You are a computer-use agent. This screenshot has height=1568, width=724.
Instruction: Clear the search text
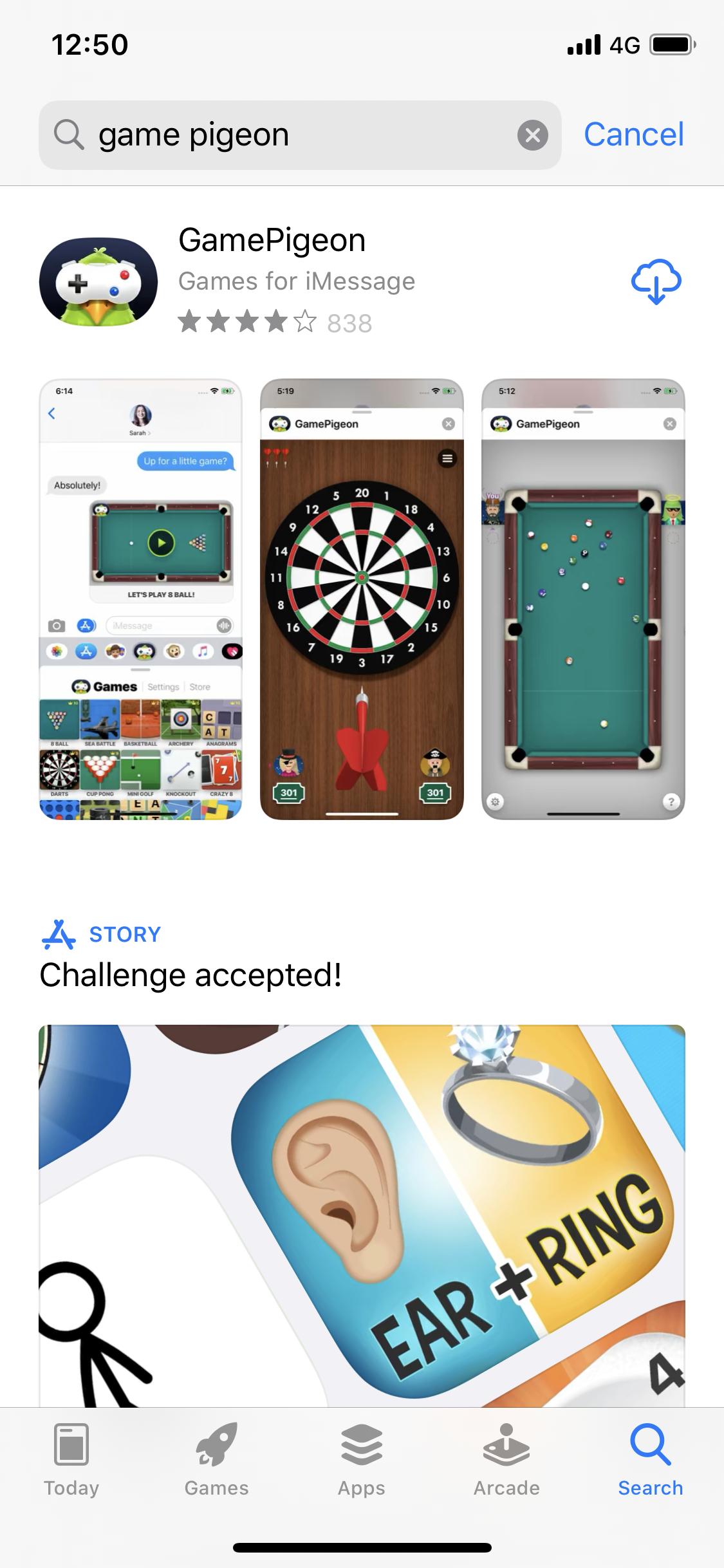tap(532, 135)
